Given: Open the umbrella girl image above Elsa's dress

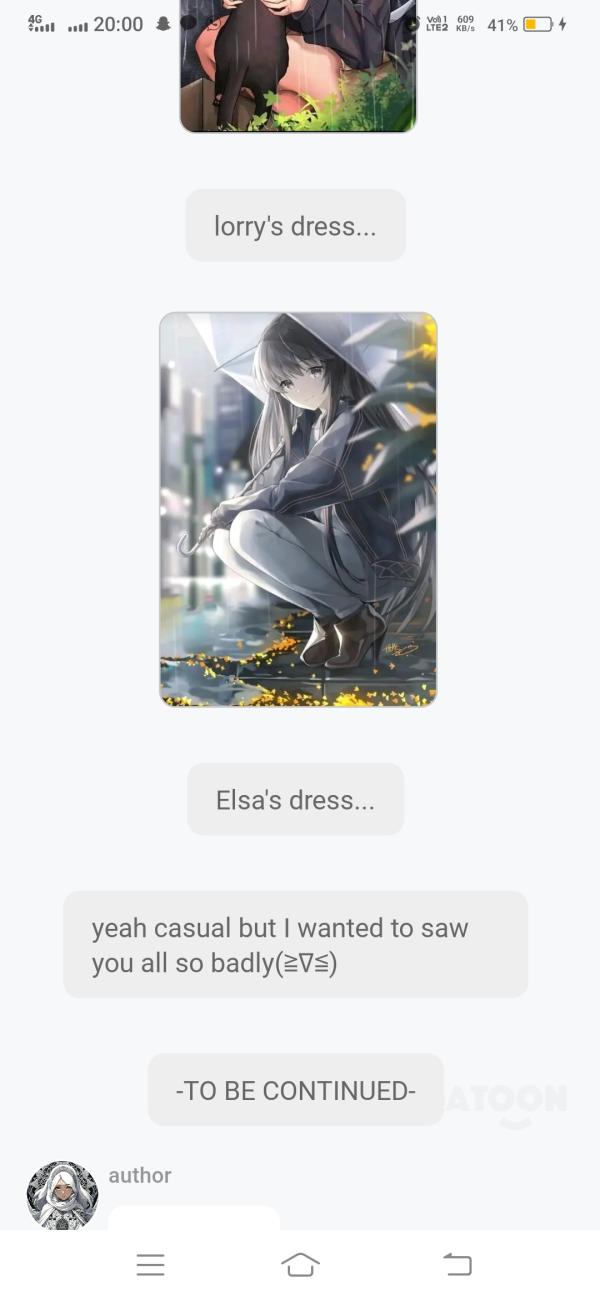Looking at the screenshot, I should 298,509.
